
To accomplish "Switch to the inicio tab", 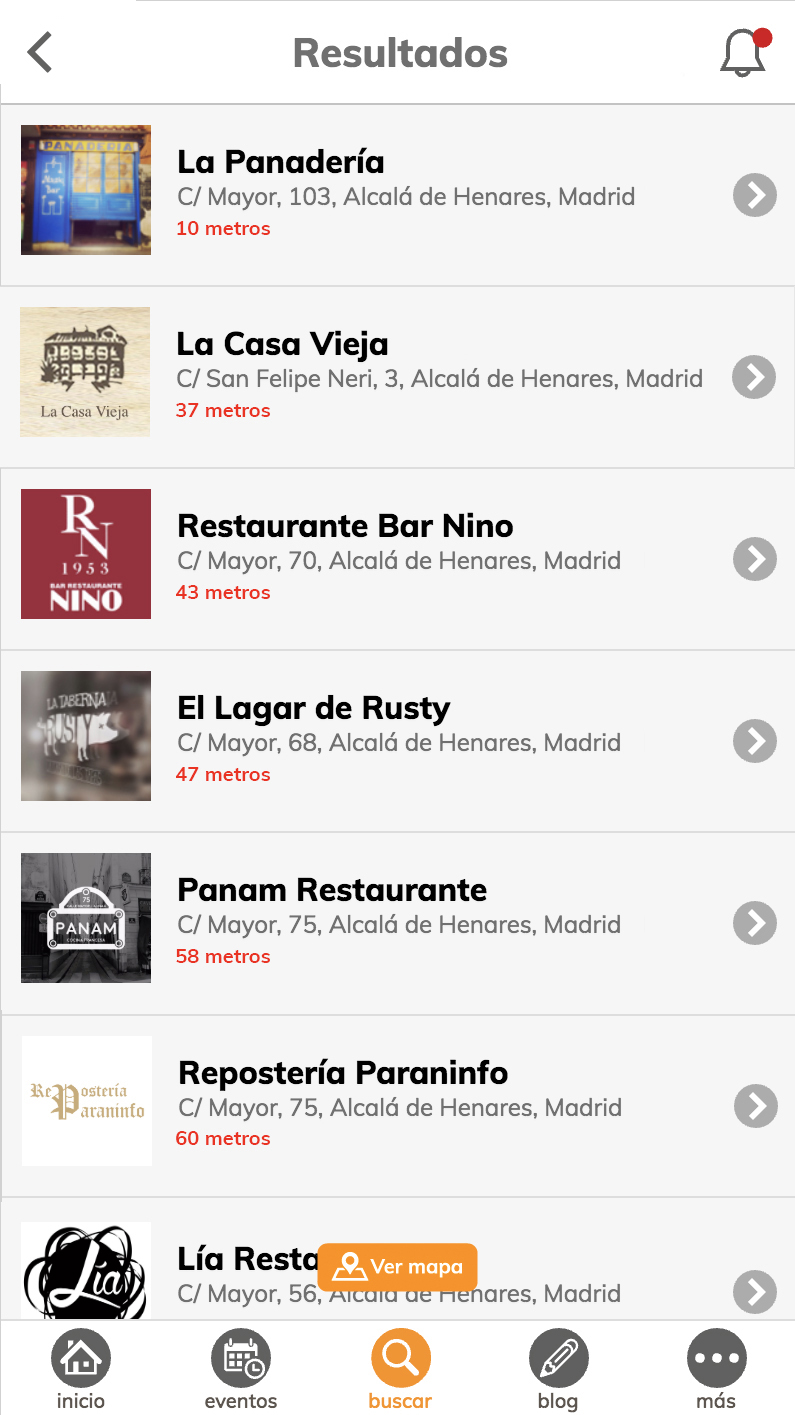I will [80, 1369].
